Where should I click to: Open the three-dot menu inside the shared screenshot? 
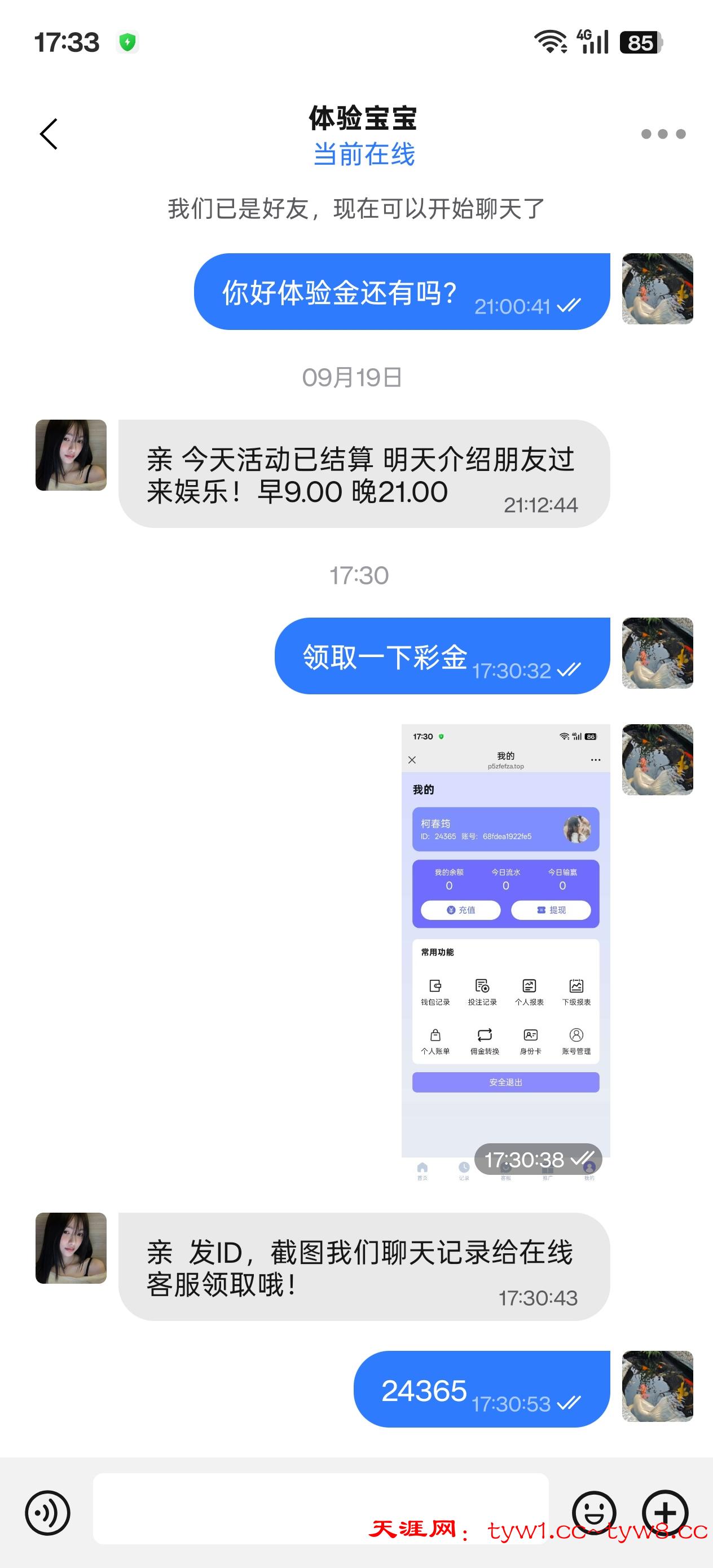point(595,760)
